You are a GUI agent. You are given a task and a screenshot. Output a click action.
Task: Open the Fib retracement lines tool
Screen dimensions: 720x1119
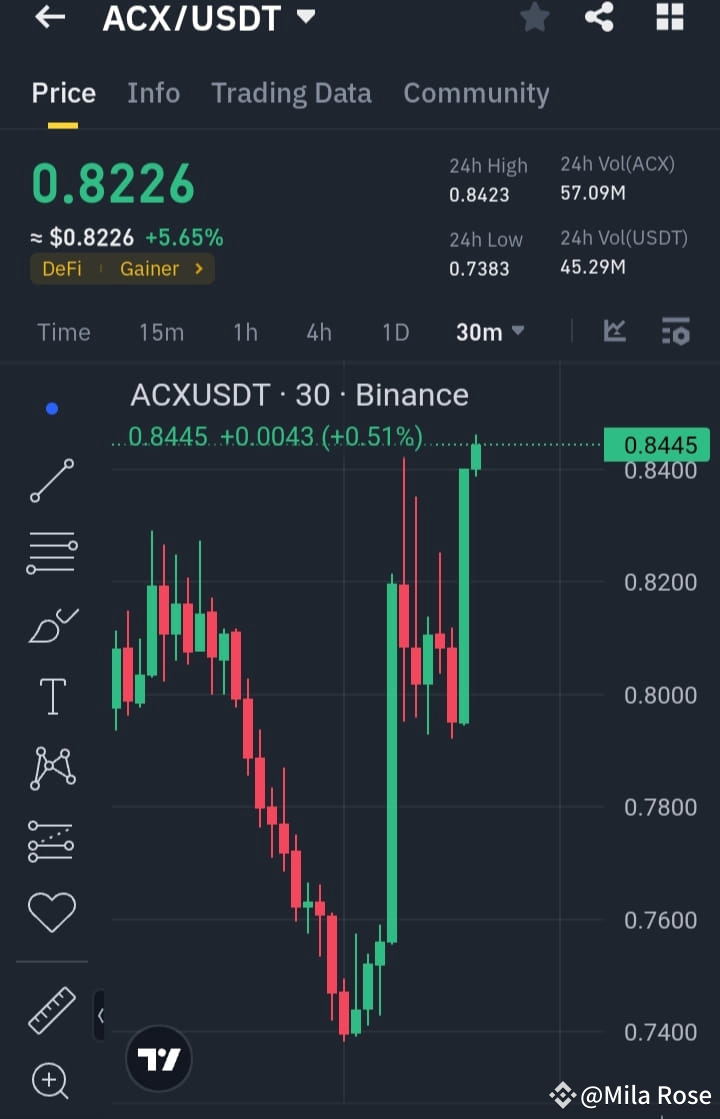tap(51, 552)
